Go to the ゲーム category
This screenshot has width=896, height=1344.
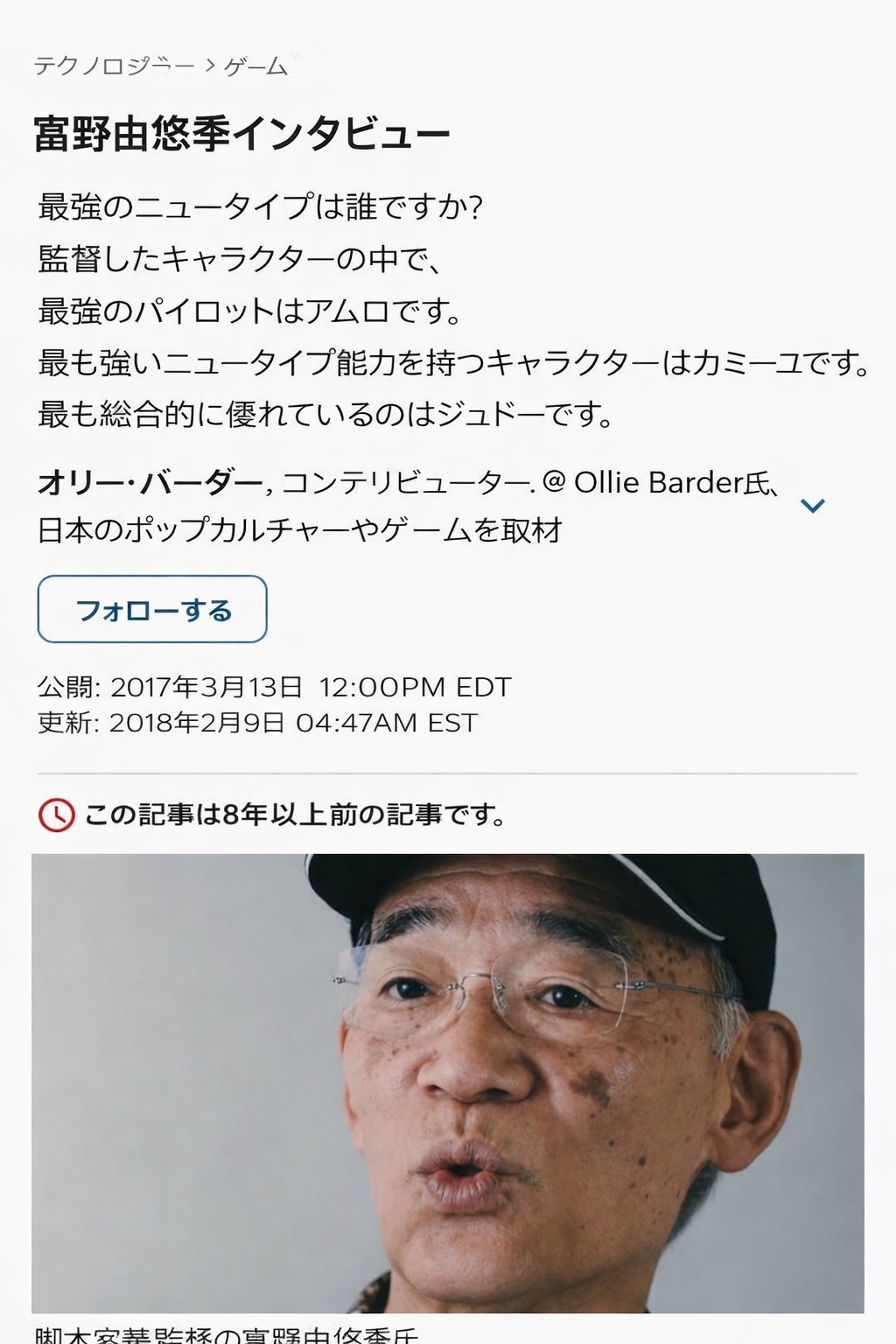pos(255,66)
